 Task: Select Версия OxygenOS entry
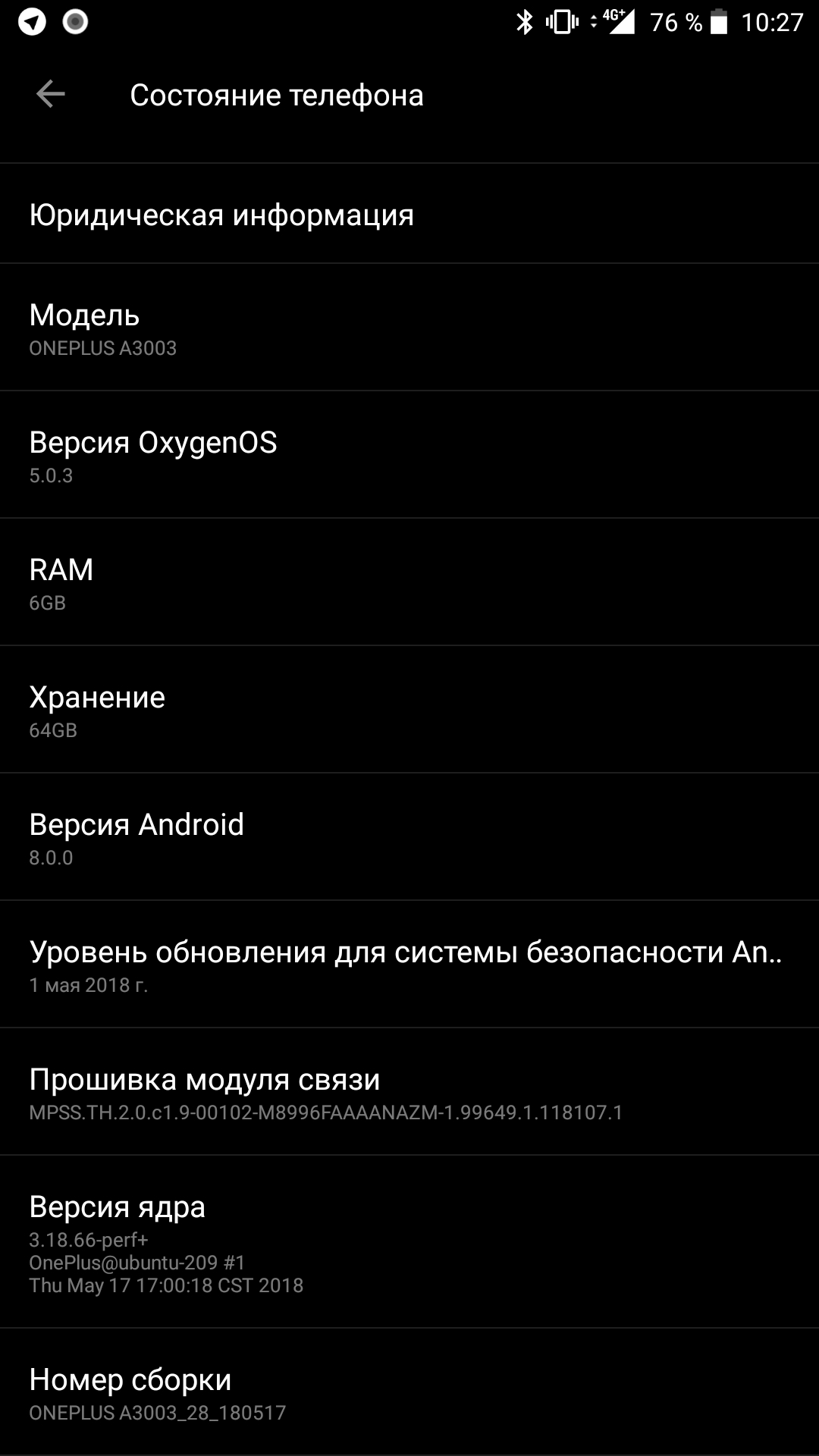click(x=409, y=455)
